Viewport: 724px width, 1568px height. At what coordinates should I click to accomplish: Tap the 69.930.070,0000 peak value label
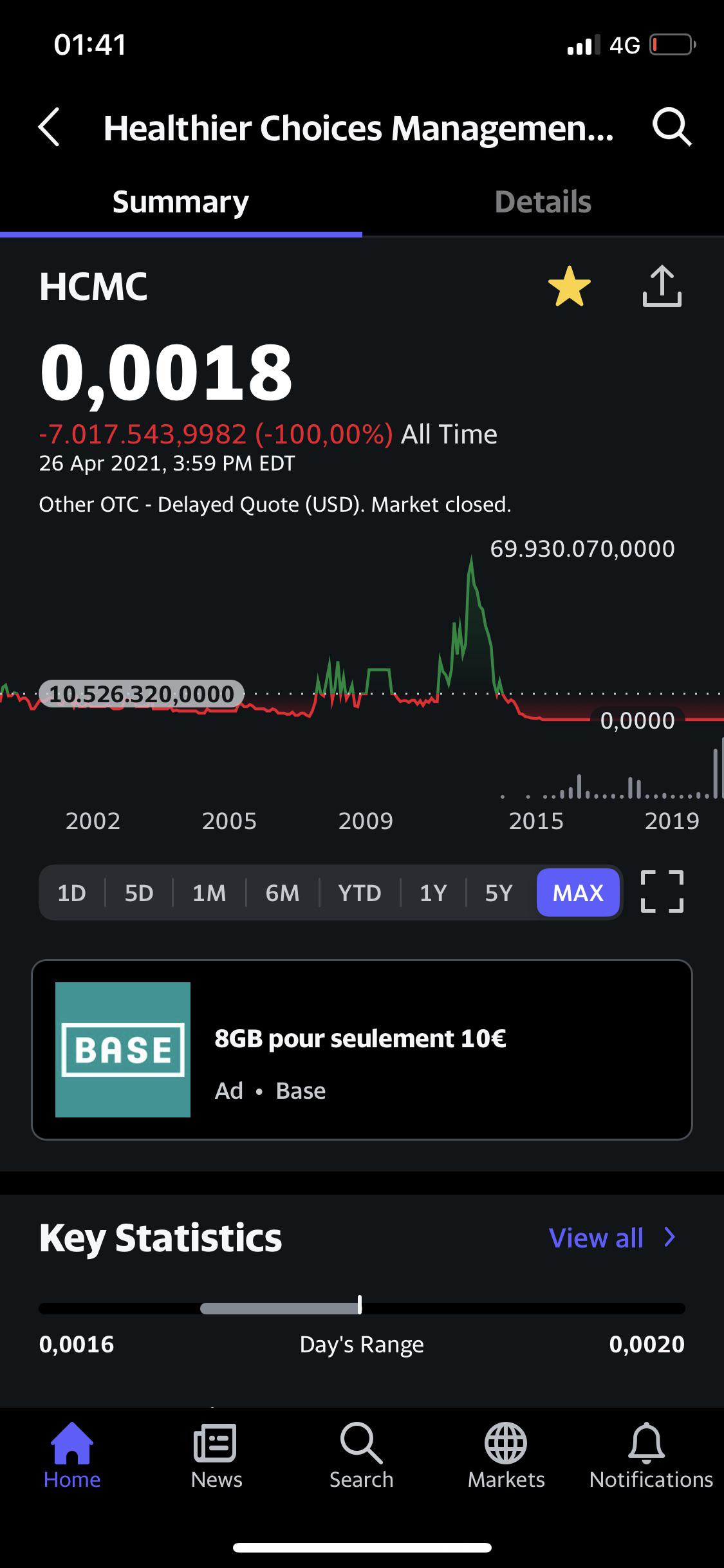tap(582, 548)
